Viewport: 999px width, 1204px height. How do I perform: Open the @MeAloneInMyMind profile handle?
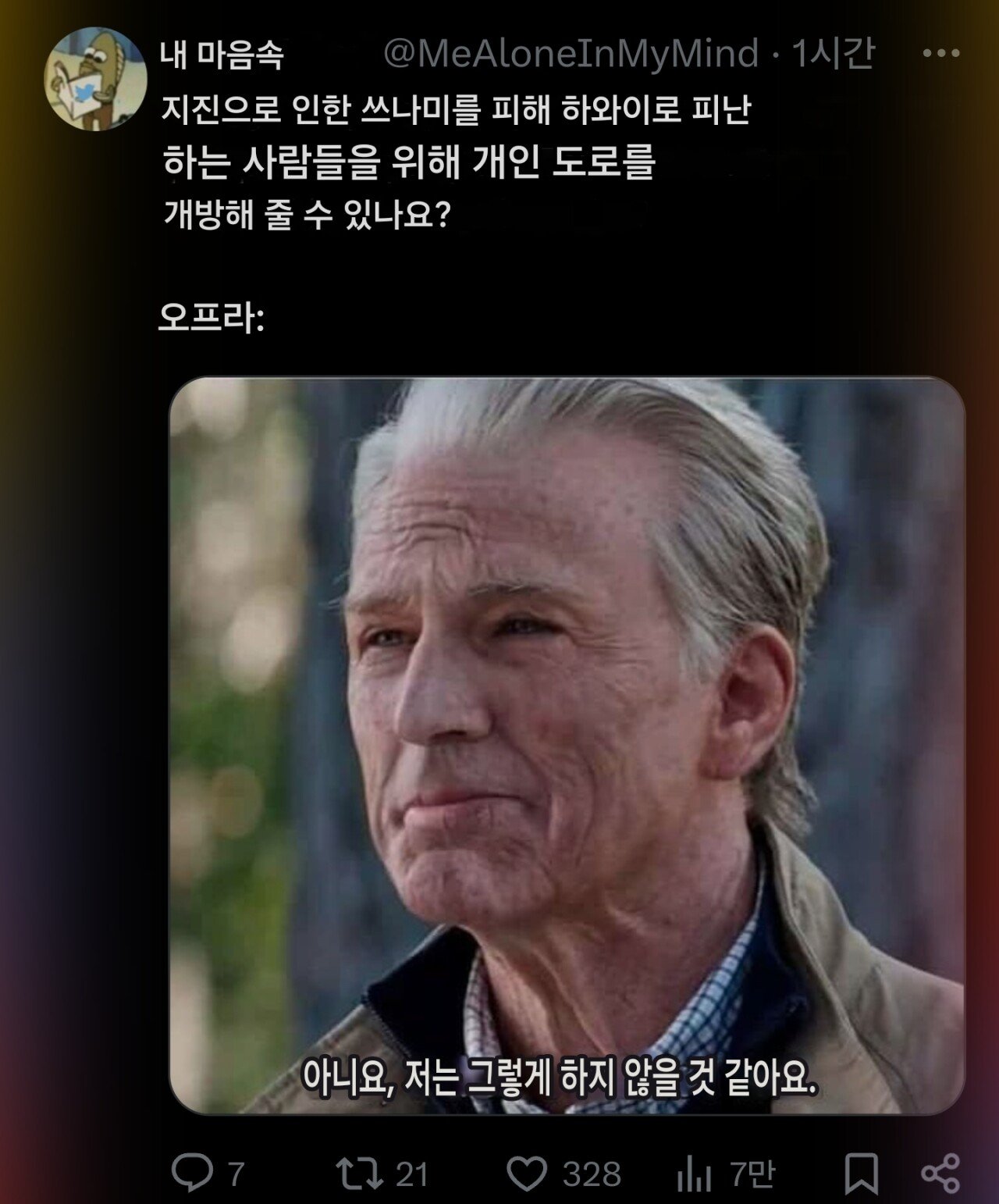click(571, 54)
